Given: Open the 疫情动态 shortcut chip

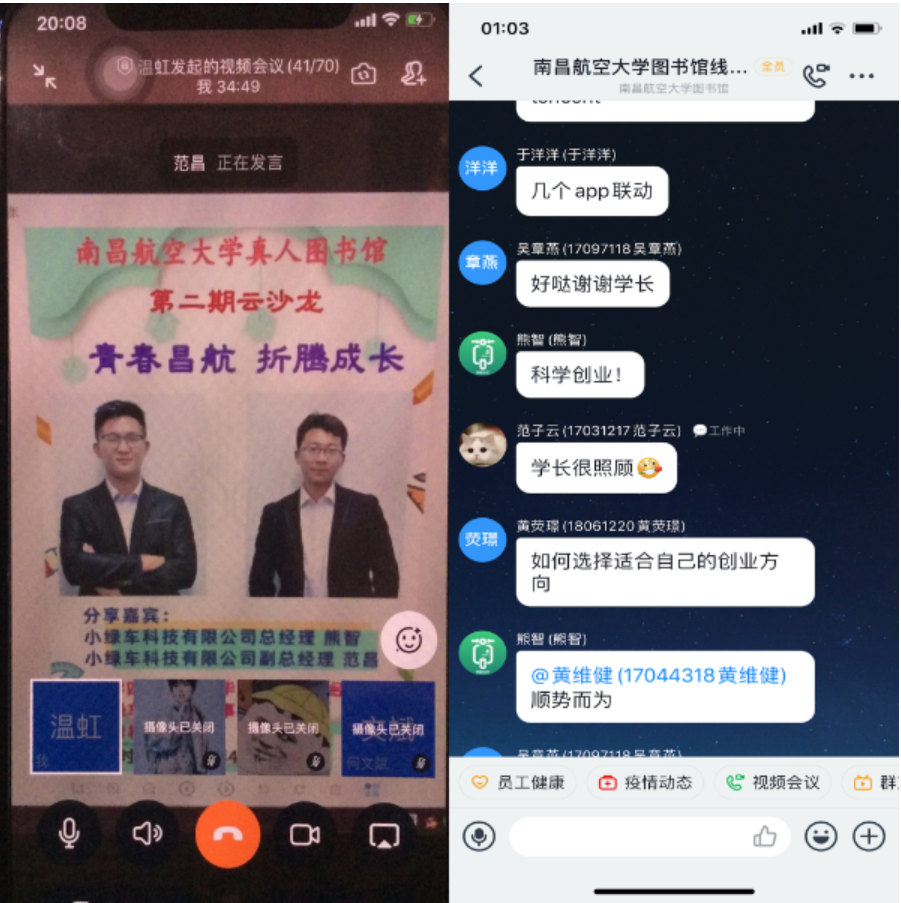Looking at the screenshot, I should pyautogui.click(x=646, y=782).
